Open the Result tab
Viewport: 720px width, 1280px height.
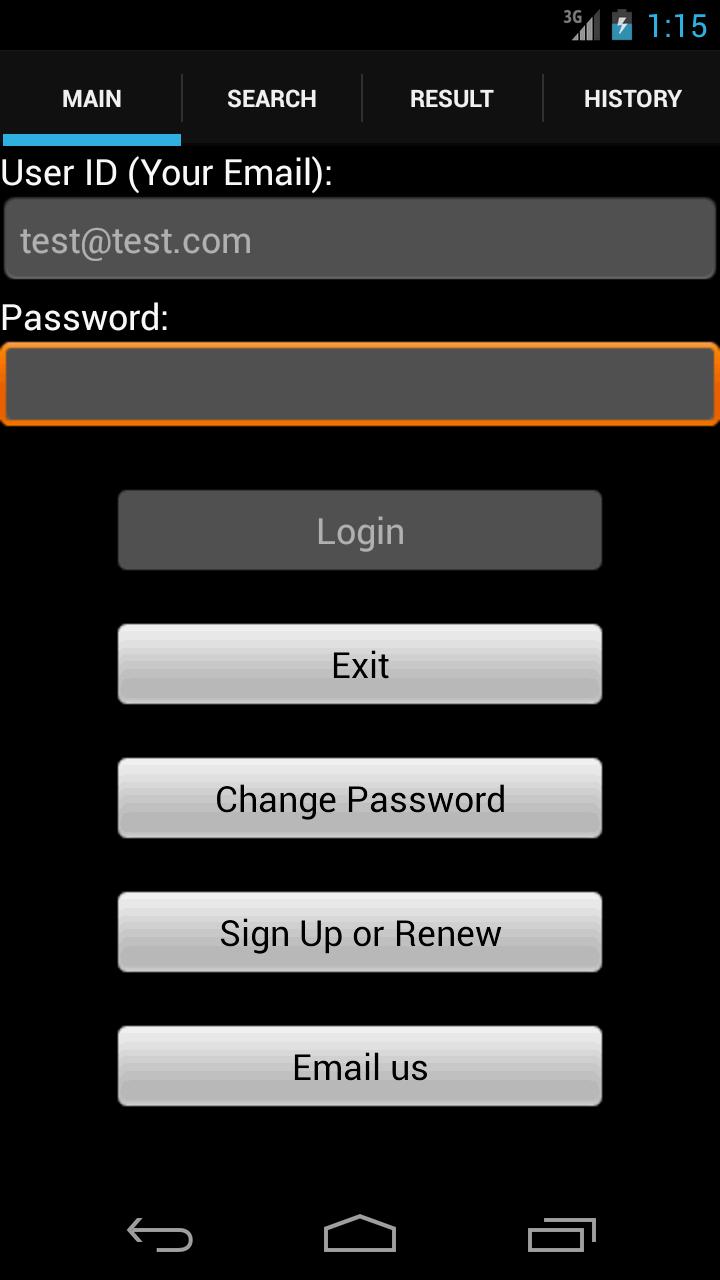(x=451, y=99)
